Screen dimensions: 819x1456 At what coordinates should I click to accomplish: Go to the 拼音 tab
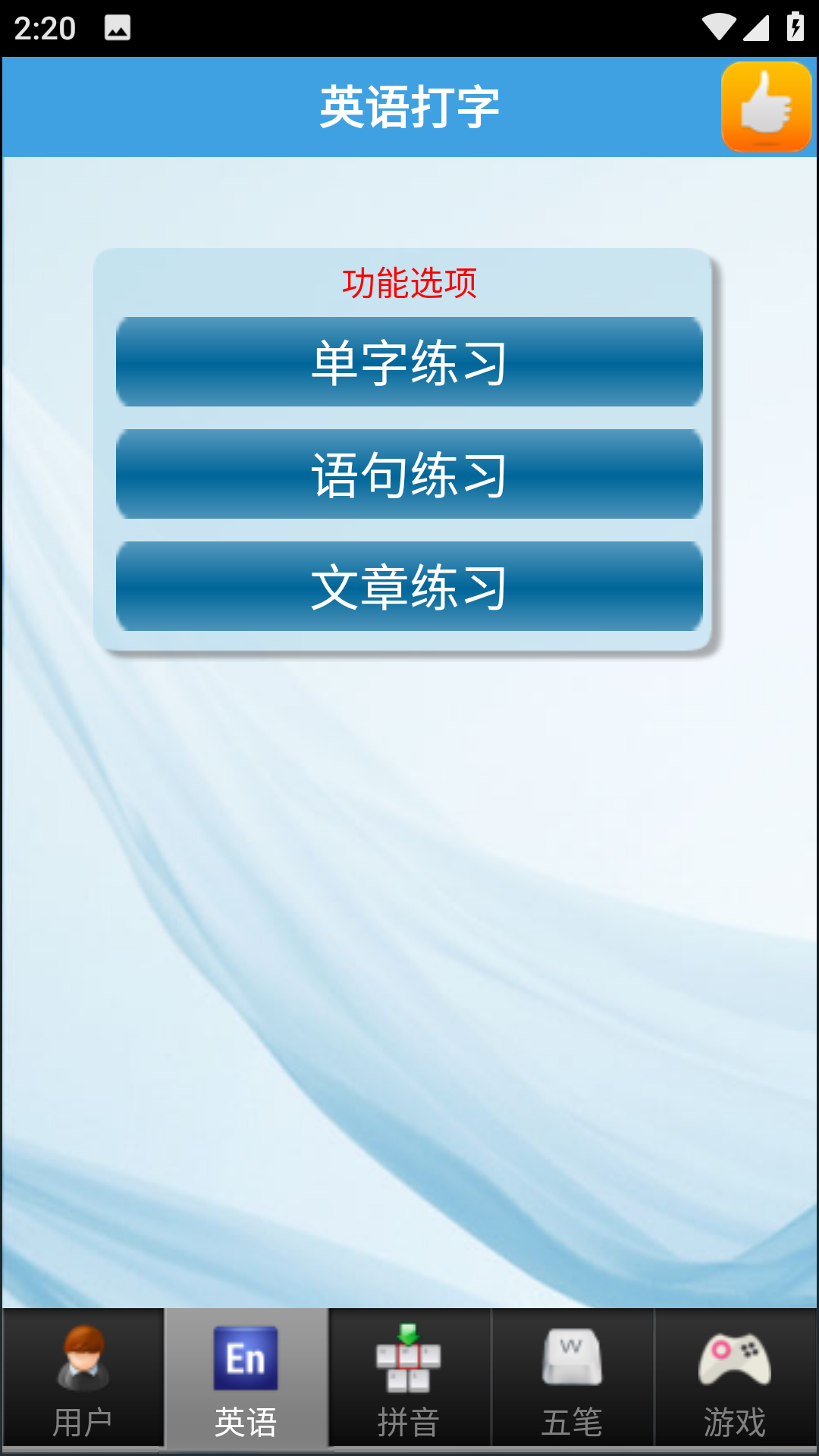(x=409, y=1380)
